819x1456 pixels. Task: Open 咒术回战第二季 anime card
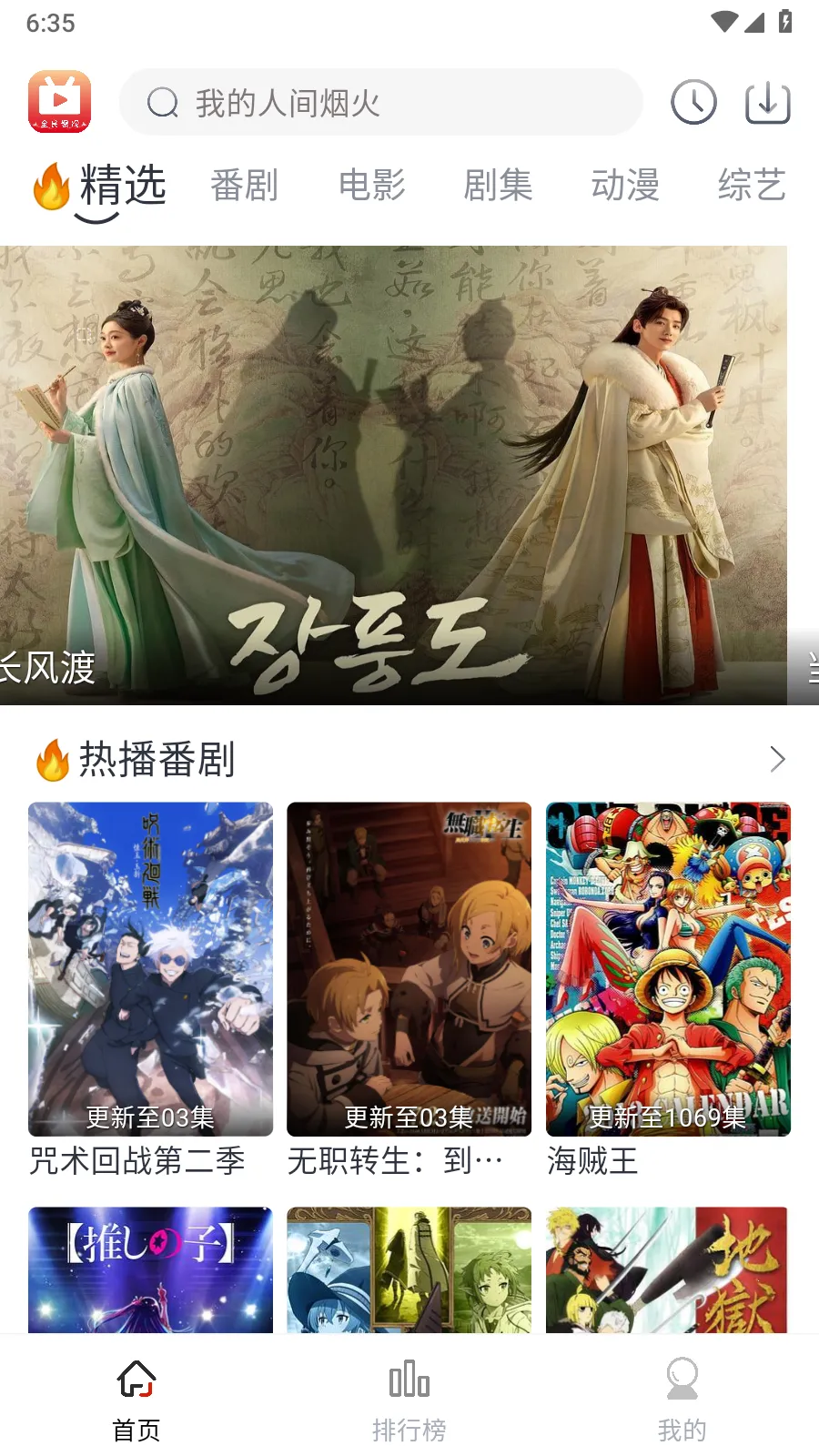click(x=150, y=969)
